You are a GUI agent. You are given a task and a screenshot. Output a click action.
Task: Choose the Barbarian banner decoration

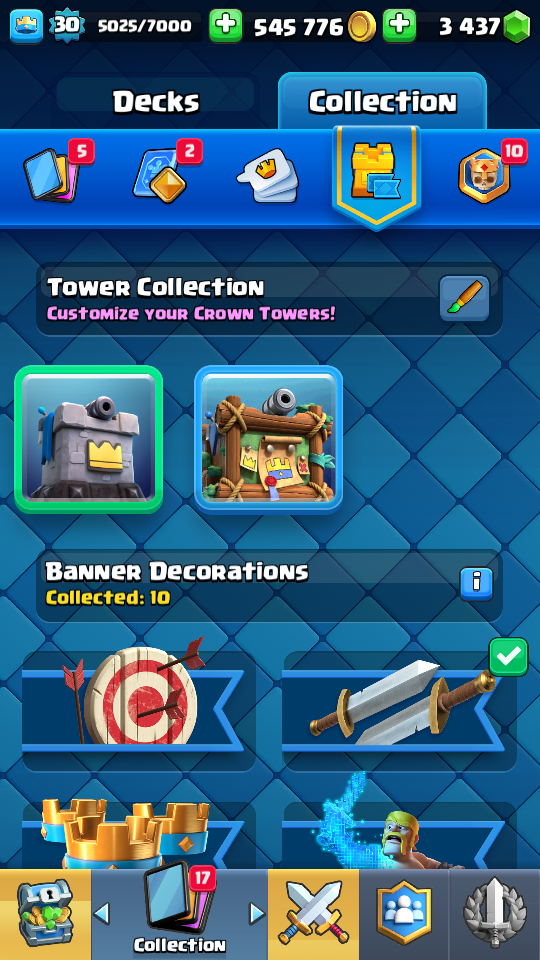(x=399, y=833)
